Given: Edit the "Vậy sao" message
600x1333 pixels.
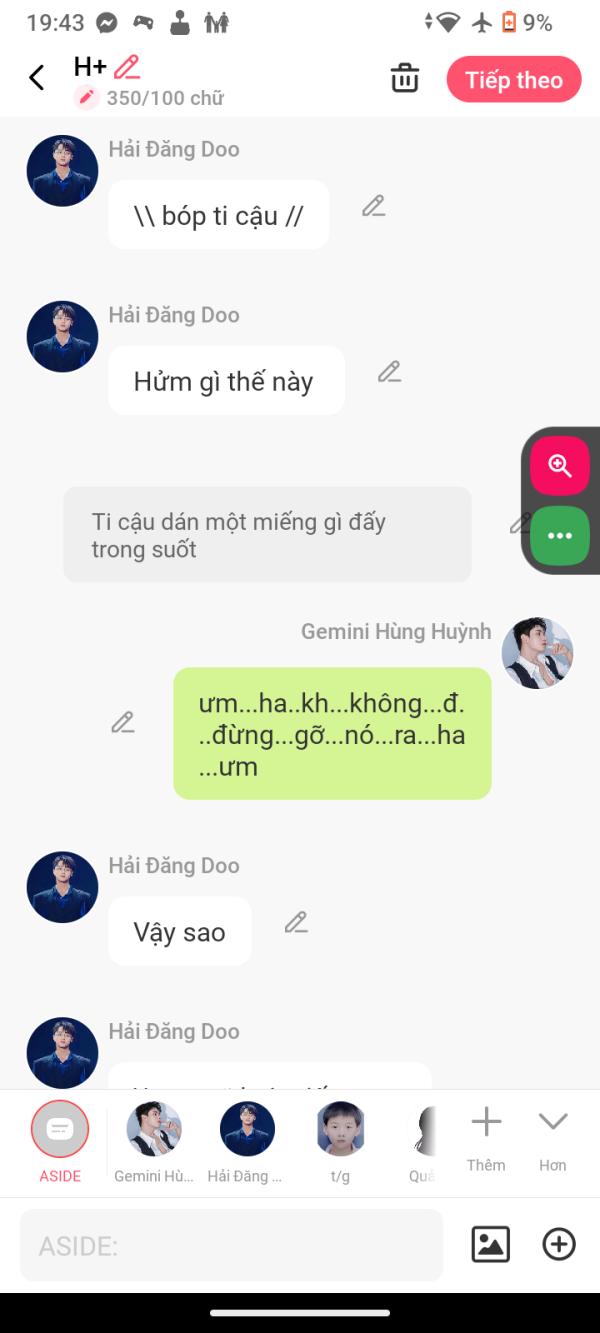Looking at the screenshot, I should pos(295,922).
